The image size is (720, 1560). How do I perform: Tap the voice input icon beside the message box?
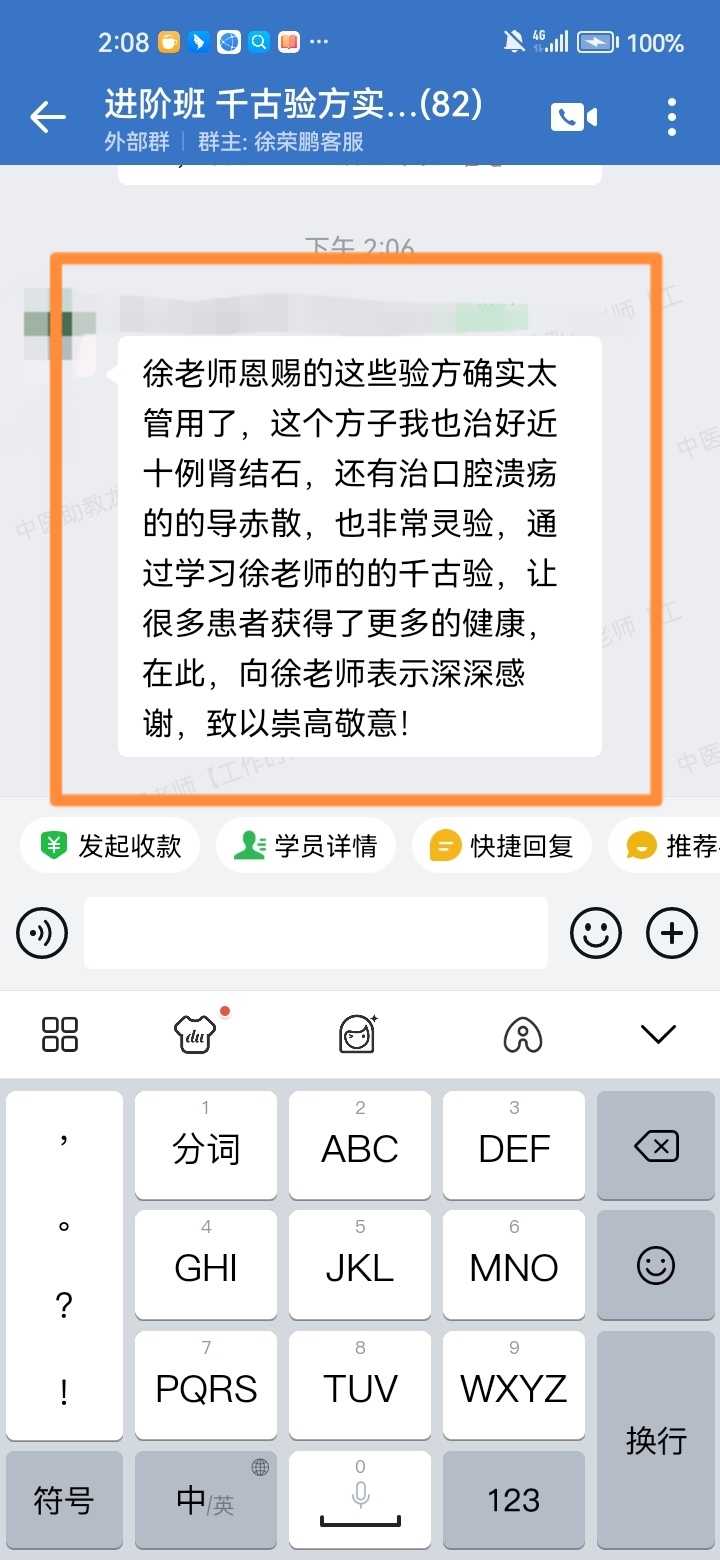(41, 932)
